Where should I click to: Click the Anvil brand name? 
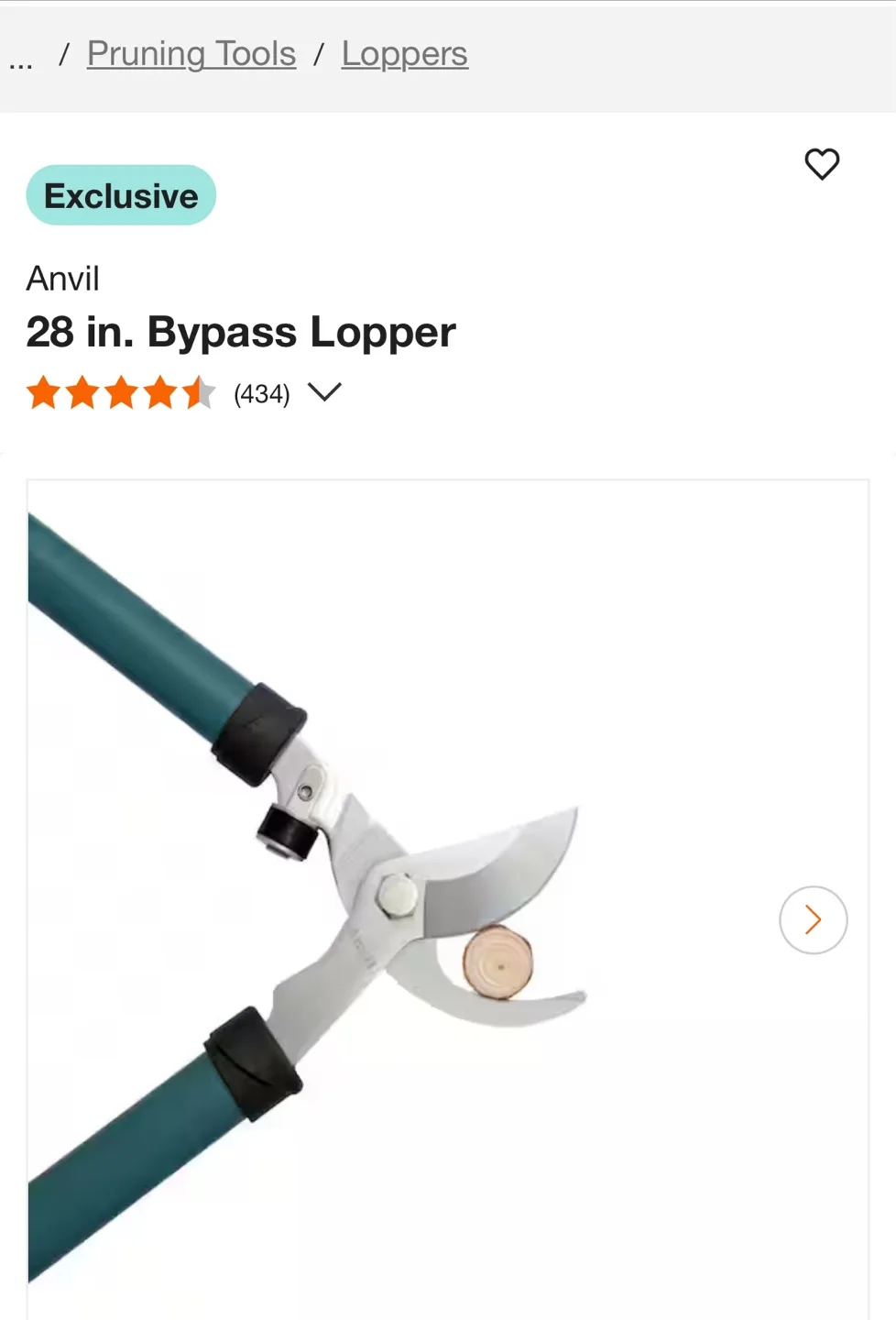[63, 279]
